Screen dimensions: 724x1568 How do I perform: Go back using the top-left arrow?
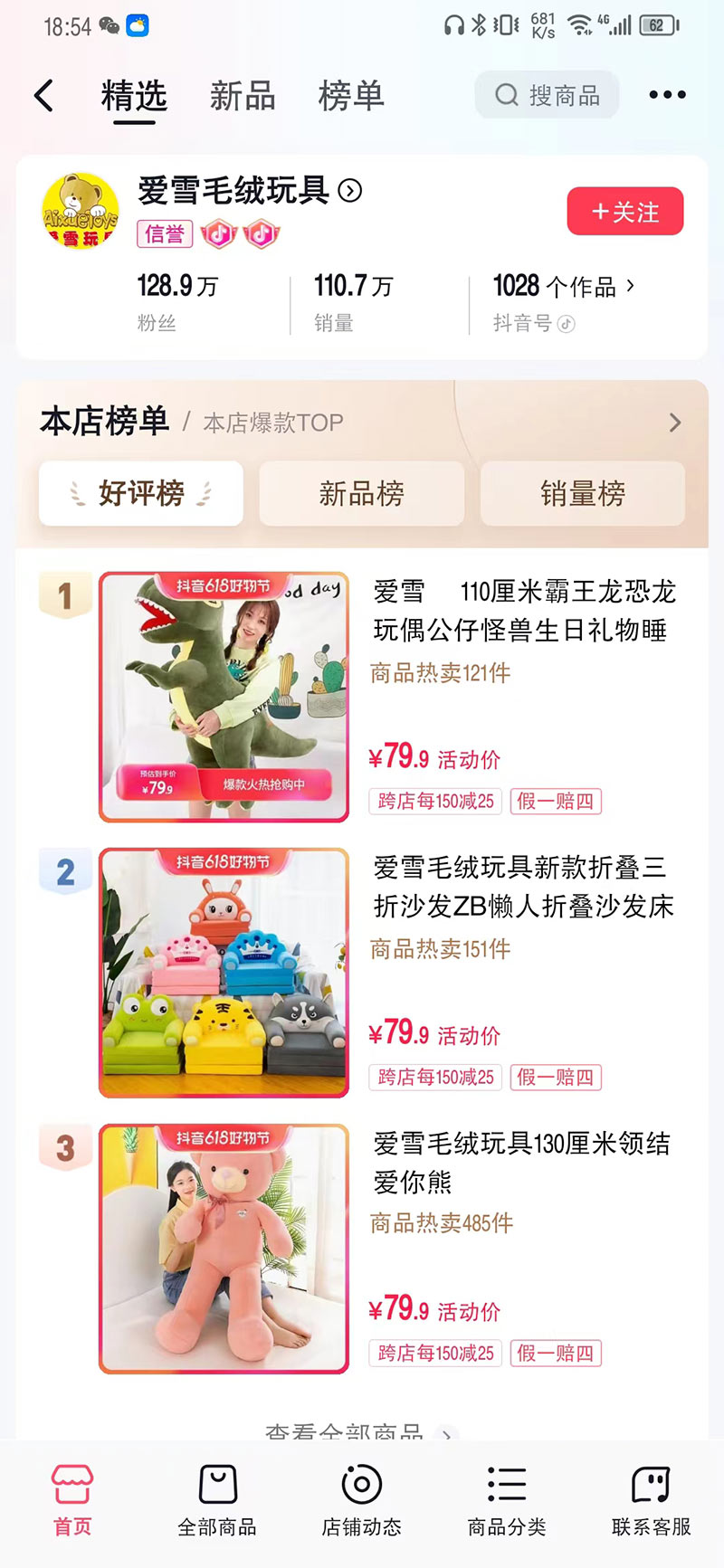(x=43, y=95)
